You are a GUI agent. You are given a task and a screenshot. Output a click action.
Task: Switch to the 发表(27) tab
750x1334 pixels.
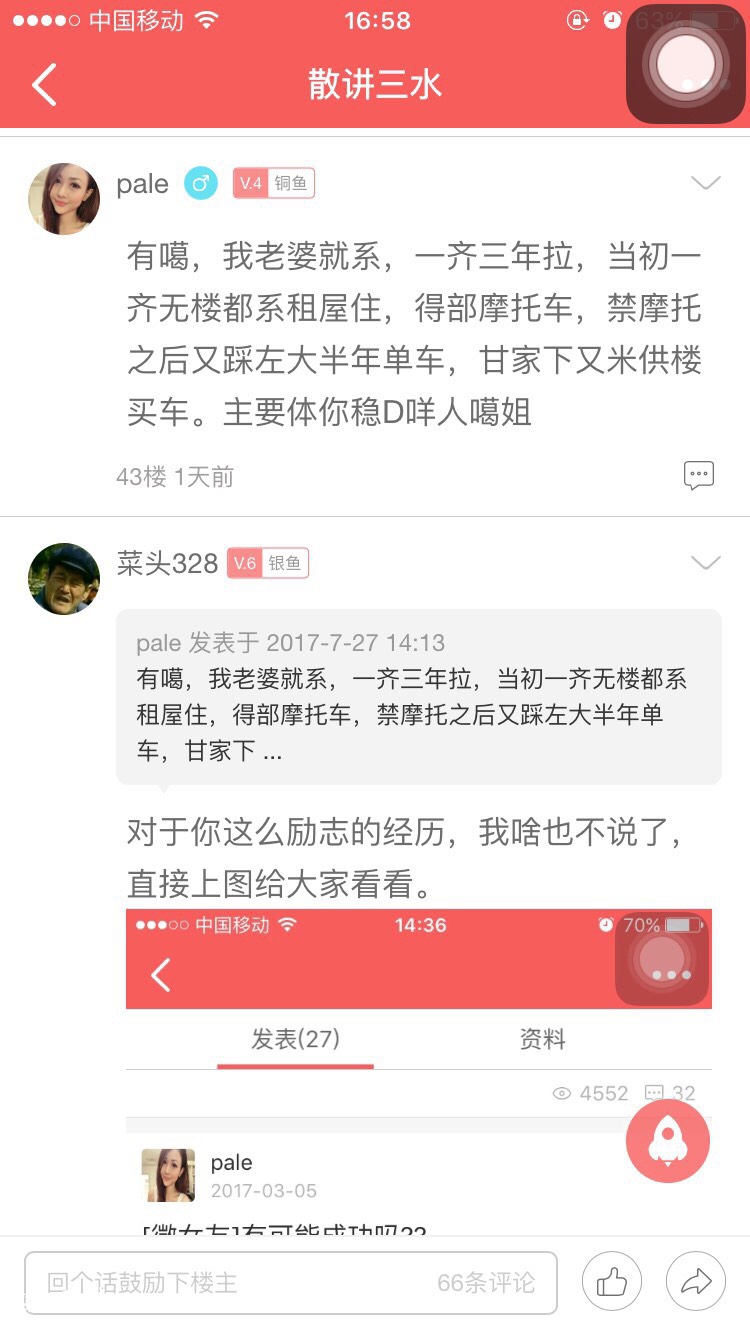pyautogui.click(x=295, y=1040)
